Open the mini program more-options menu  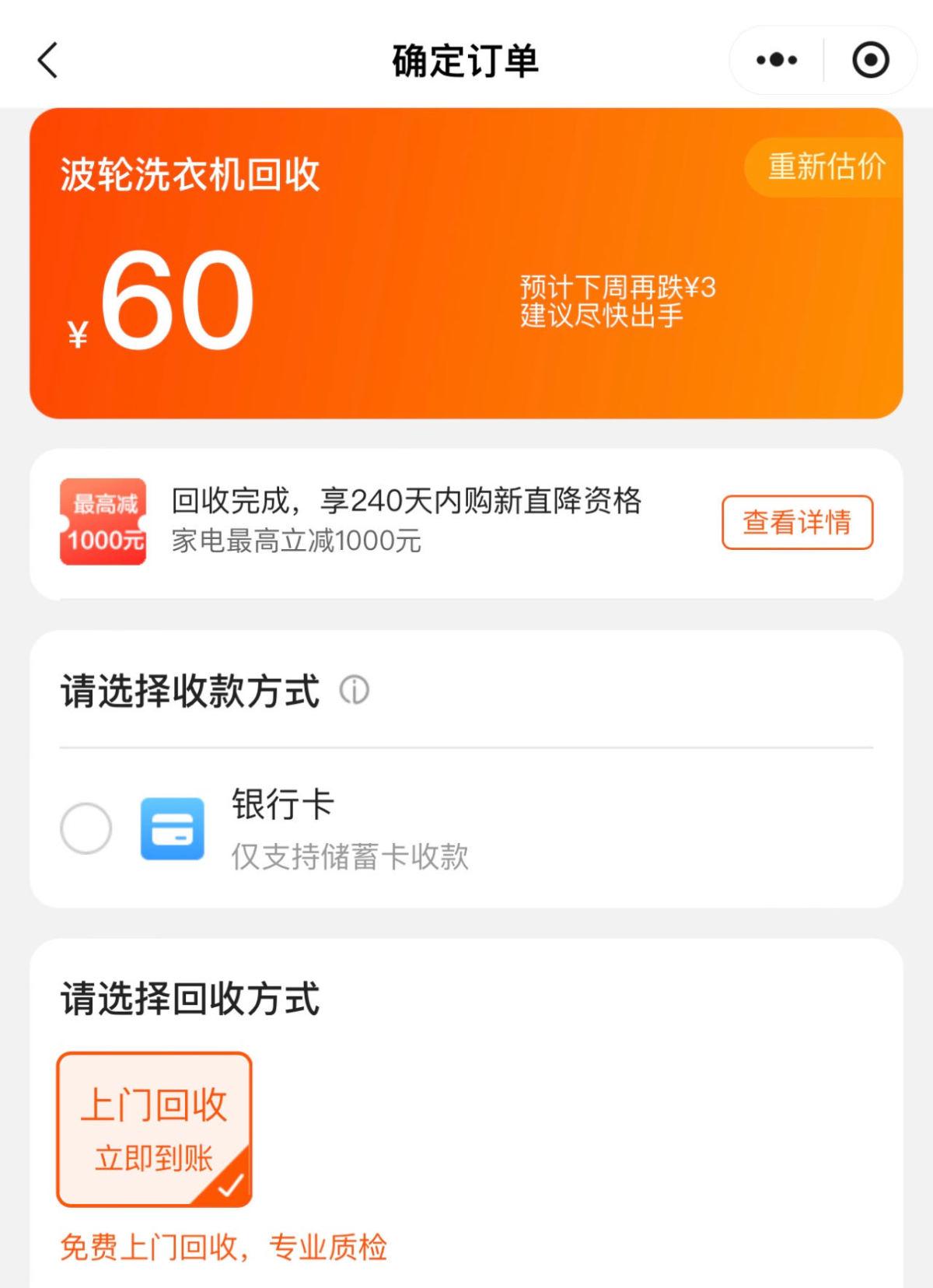click(776, 60)
